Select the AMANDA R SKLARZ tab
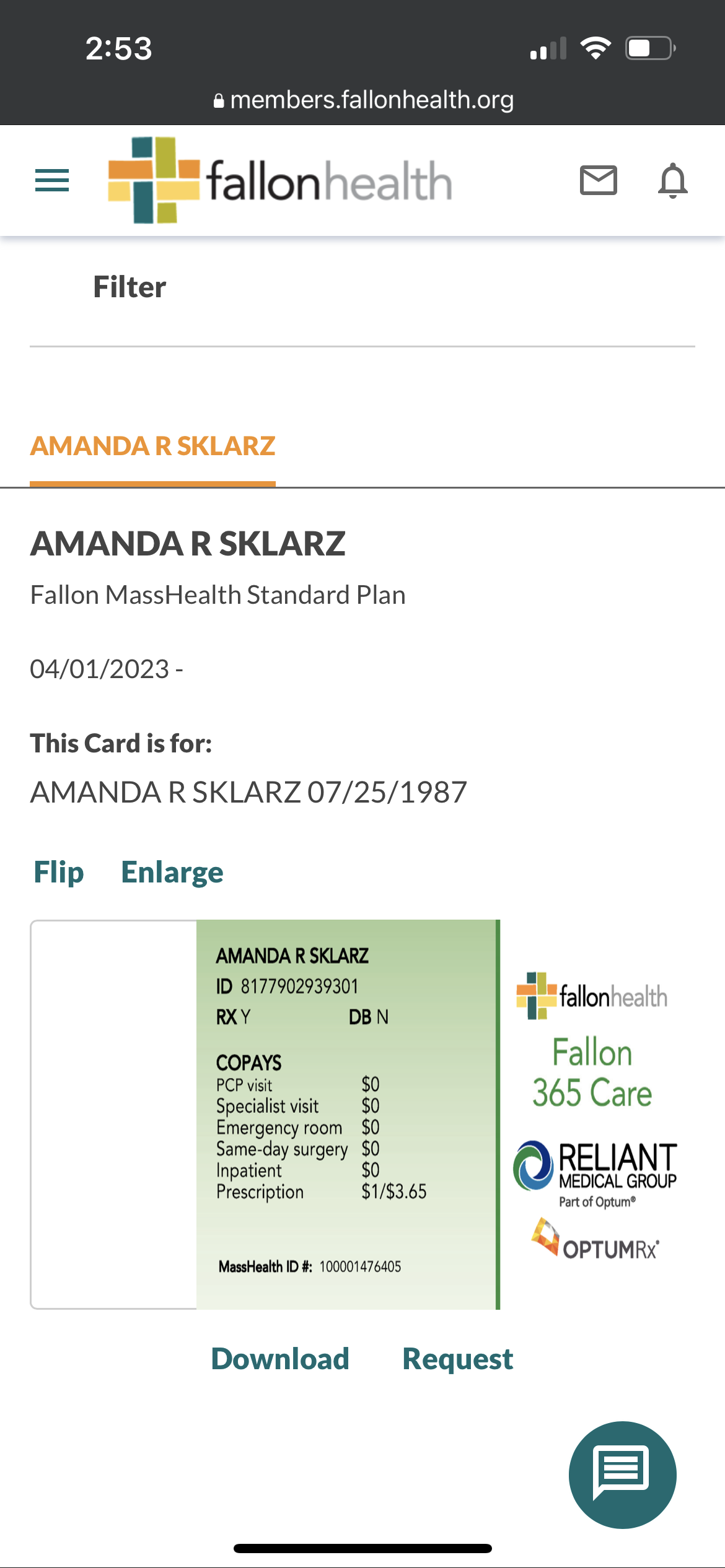The width and height of the screenshot is (725, 1568). coord(152,446)
